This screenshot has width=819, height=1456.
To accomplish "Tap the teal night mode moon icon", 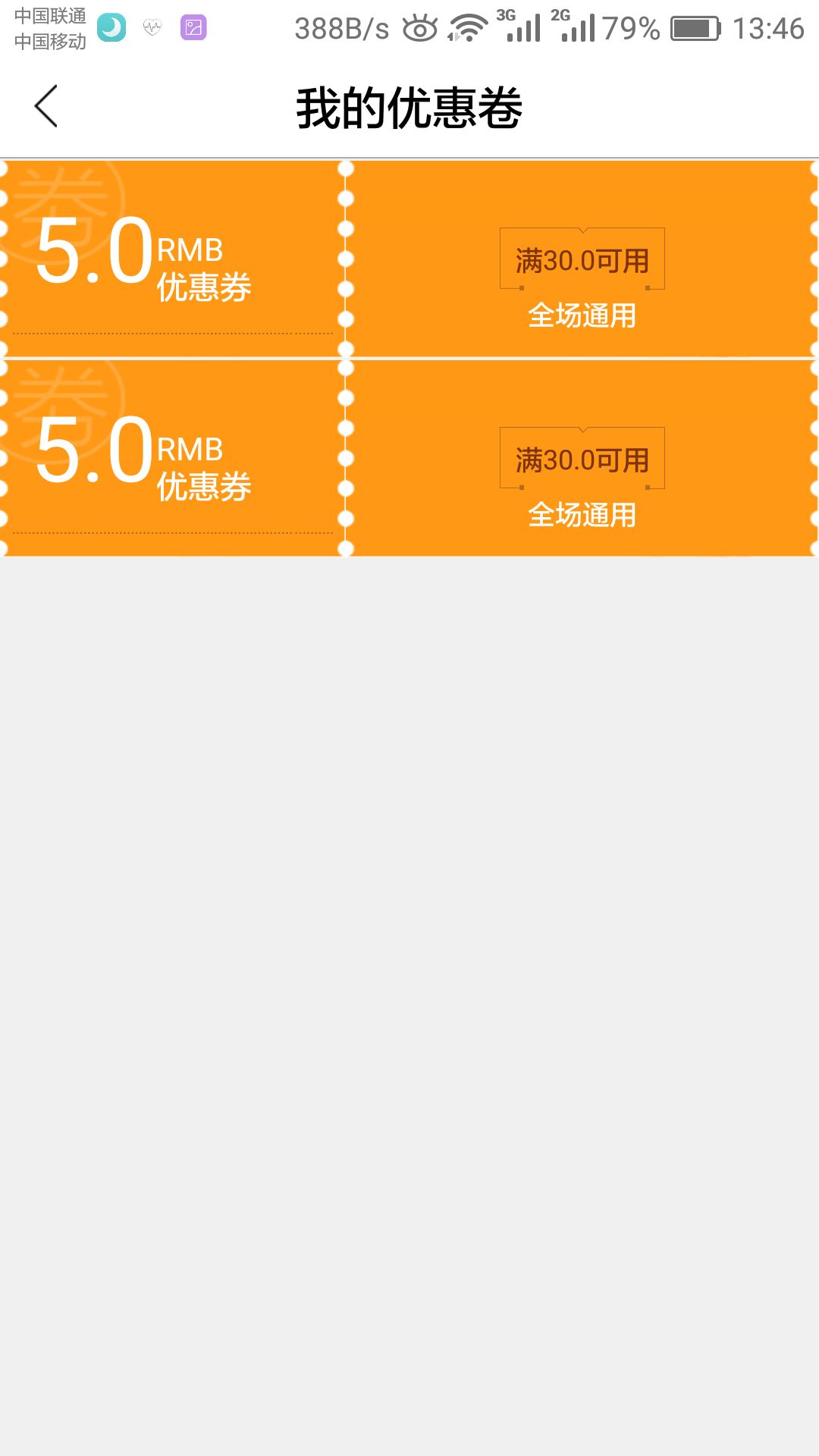I will [111, 27].
